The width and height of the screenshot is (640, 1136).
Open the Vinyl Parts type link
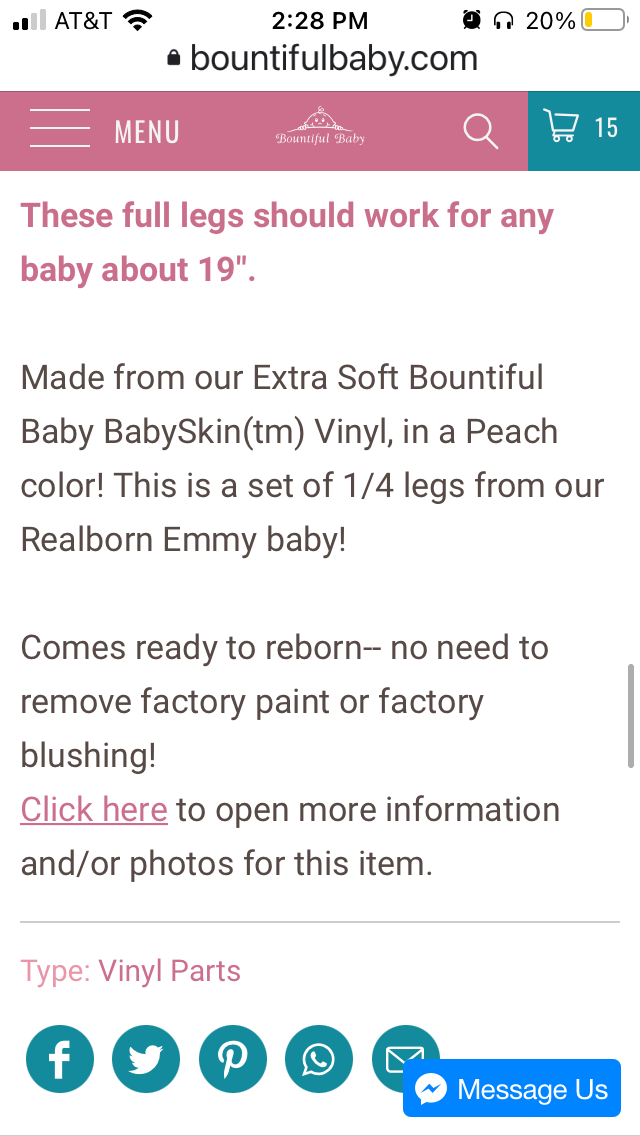click(x=169, y=970)
